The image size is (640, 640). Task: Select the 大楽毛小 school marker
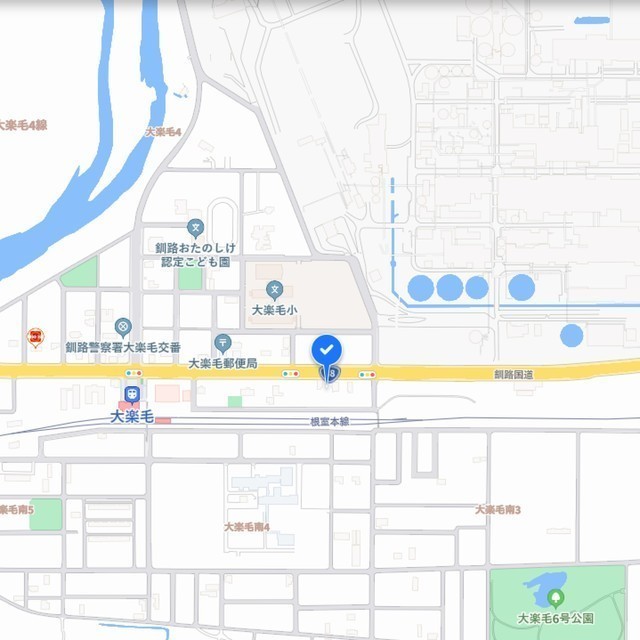(275, 291)
